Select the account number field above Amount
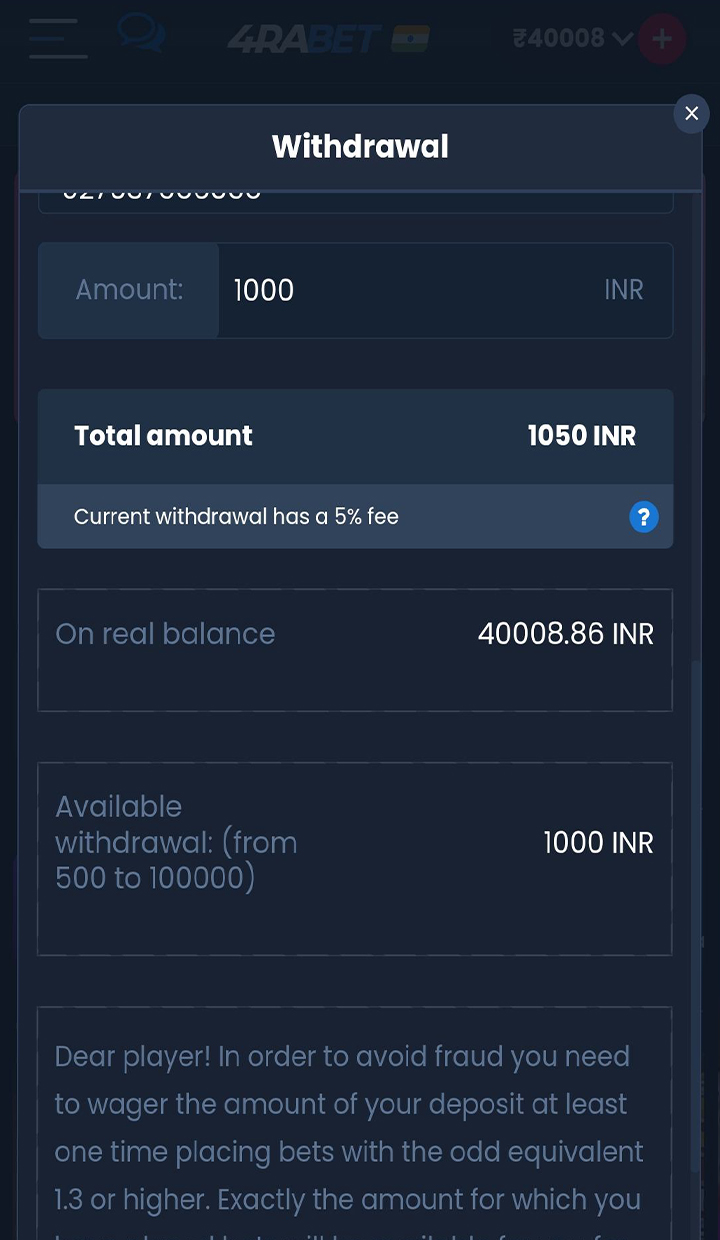This screenshot has height=1240, width=720. 355,192
